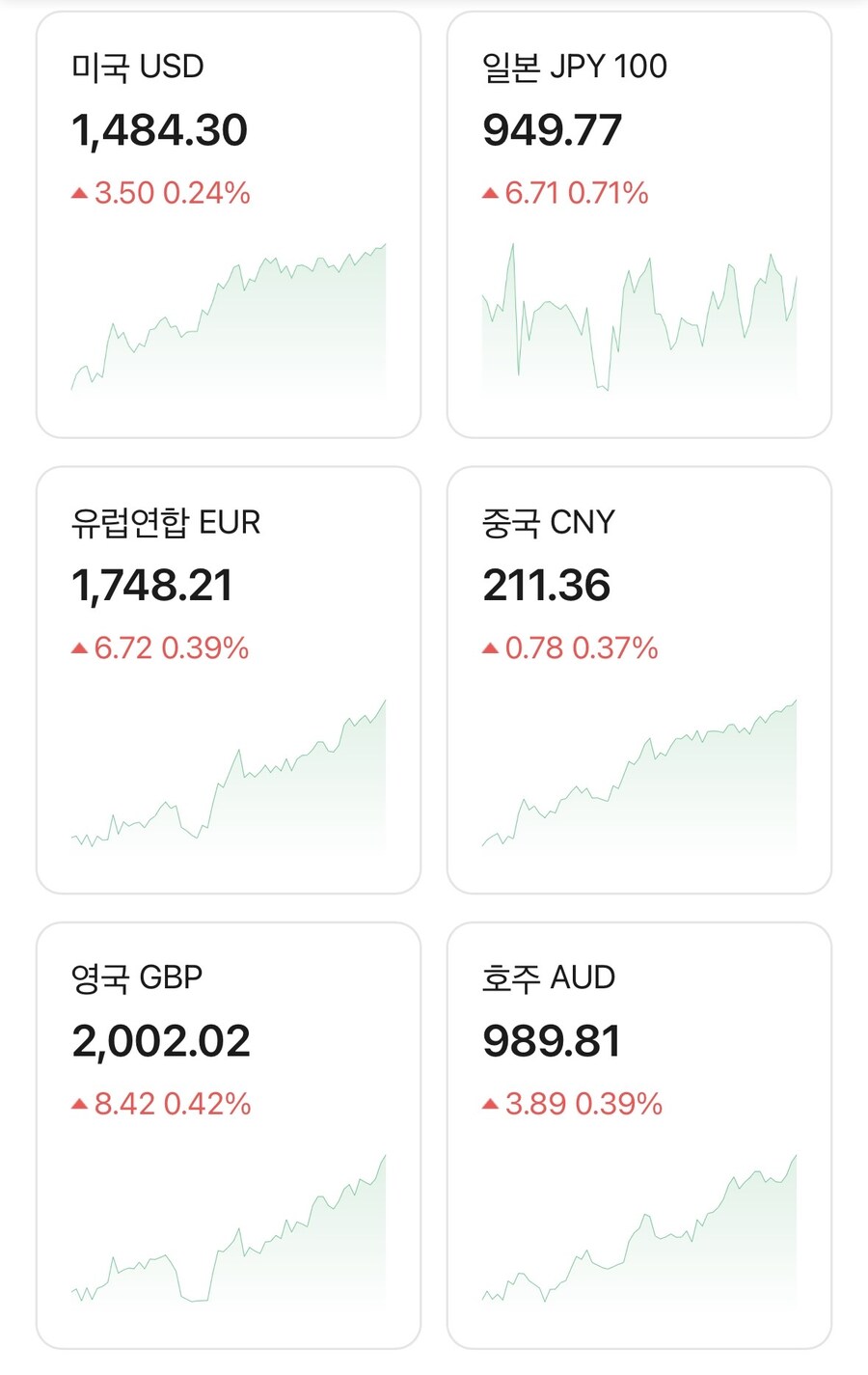Click the up-arrow icon beside GBP change value
The height and width of the screenshot is (1375, 868).
[x=82, y=1103]
